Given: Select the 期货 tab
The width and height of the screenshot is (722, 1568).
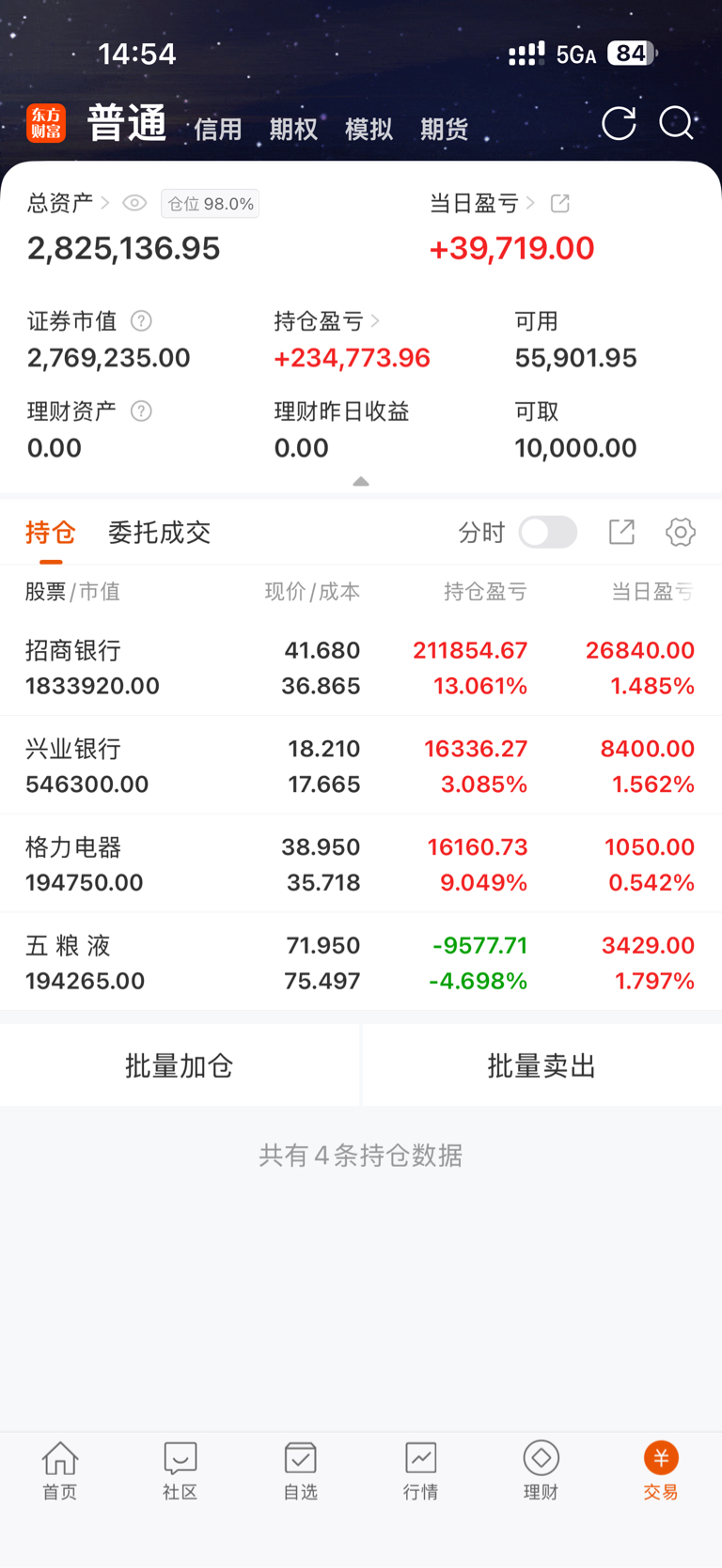Looking at the screenshot, I should [444, 130].
